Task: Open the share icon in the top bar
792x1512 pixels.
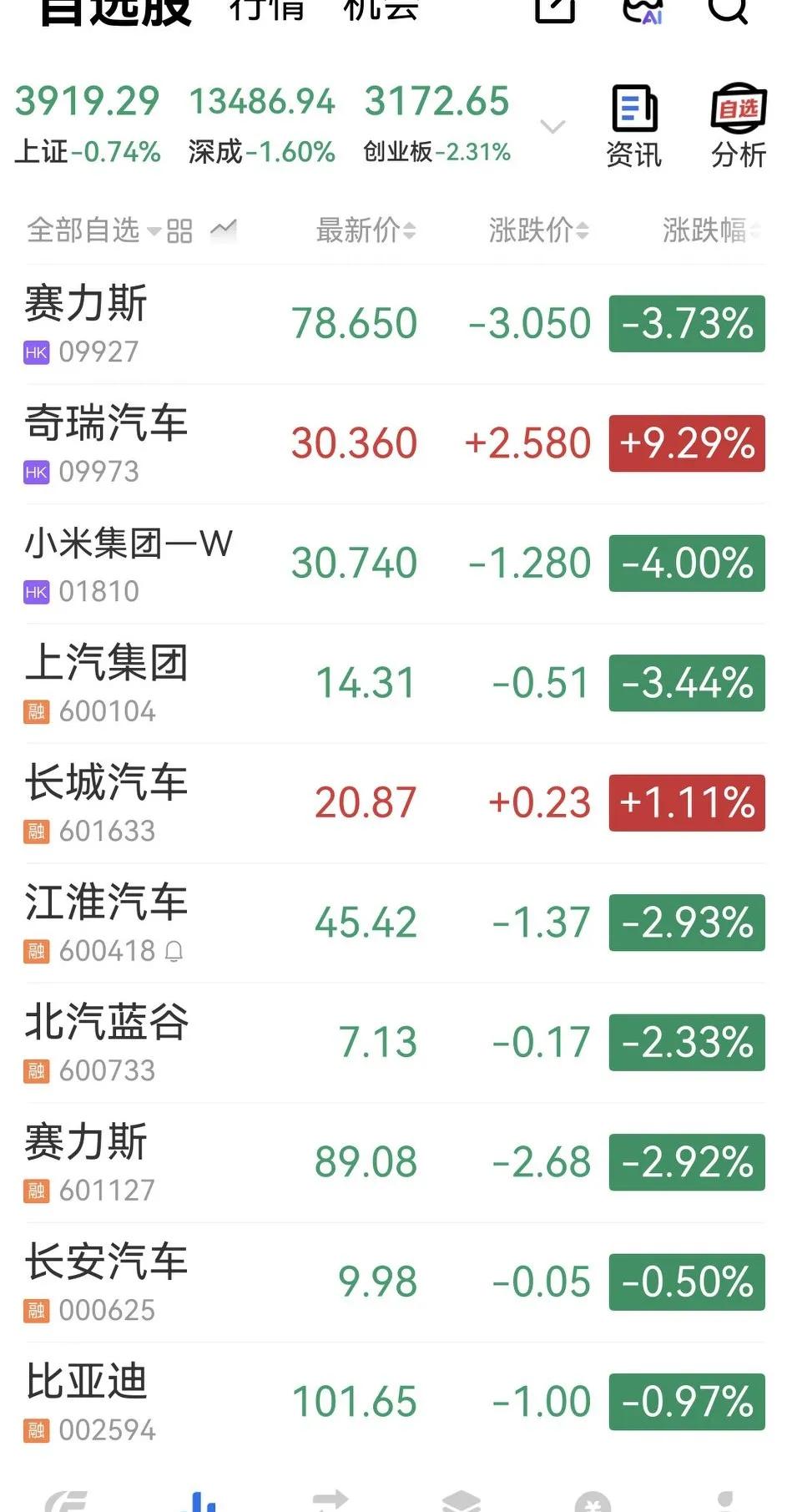Action: (554, 12)
